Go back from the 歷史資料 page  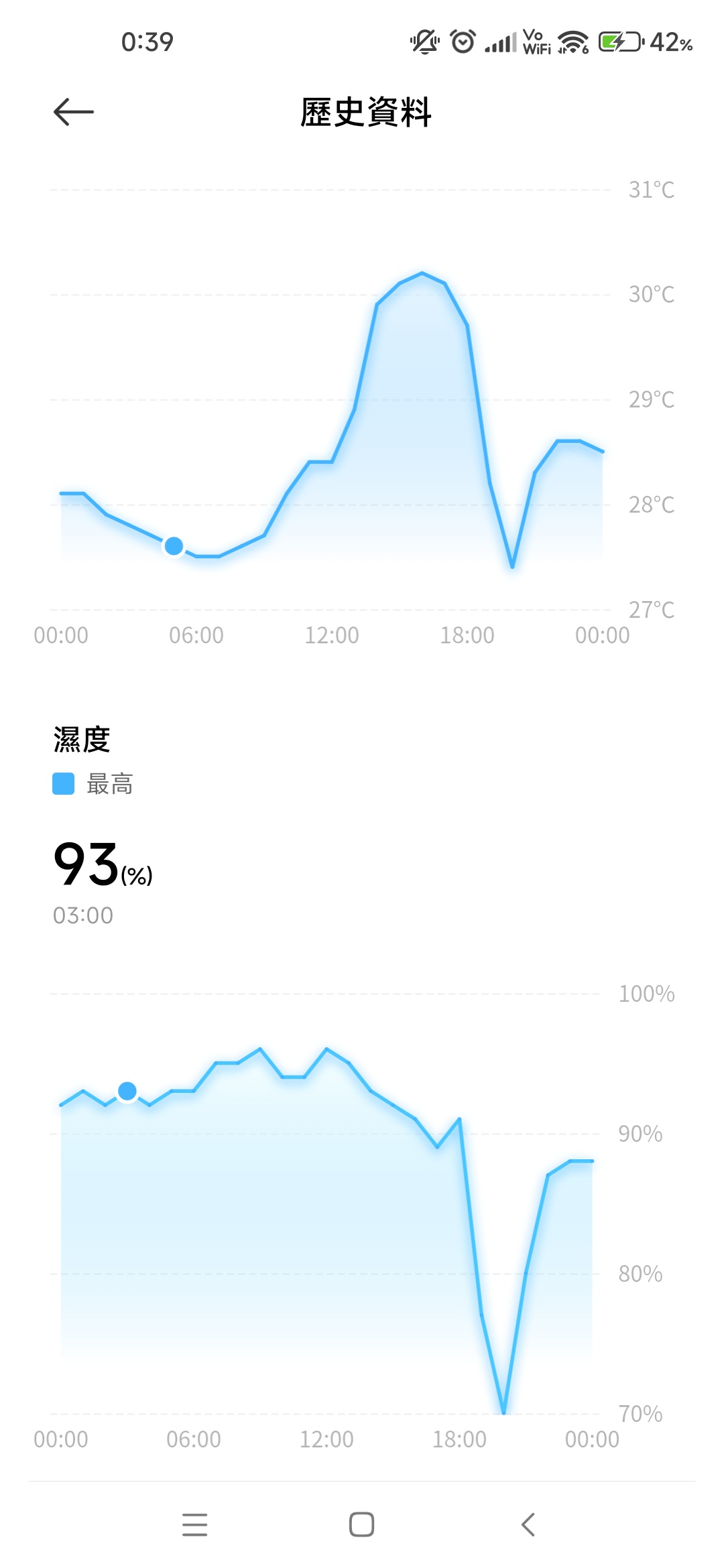click(74, 112)
